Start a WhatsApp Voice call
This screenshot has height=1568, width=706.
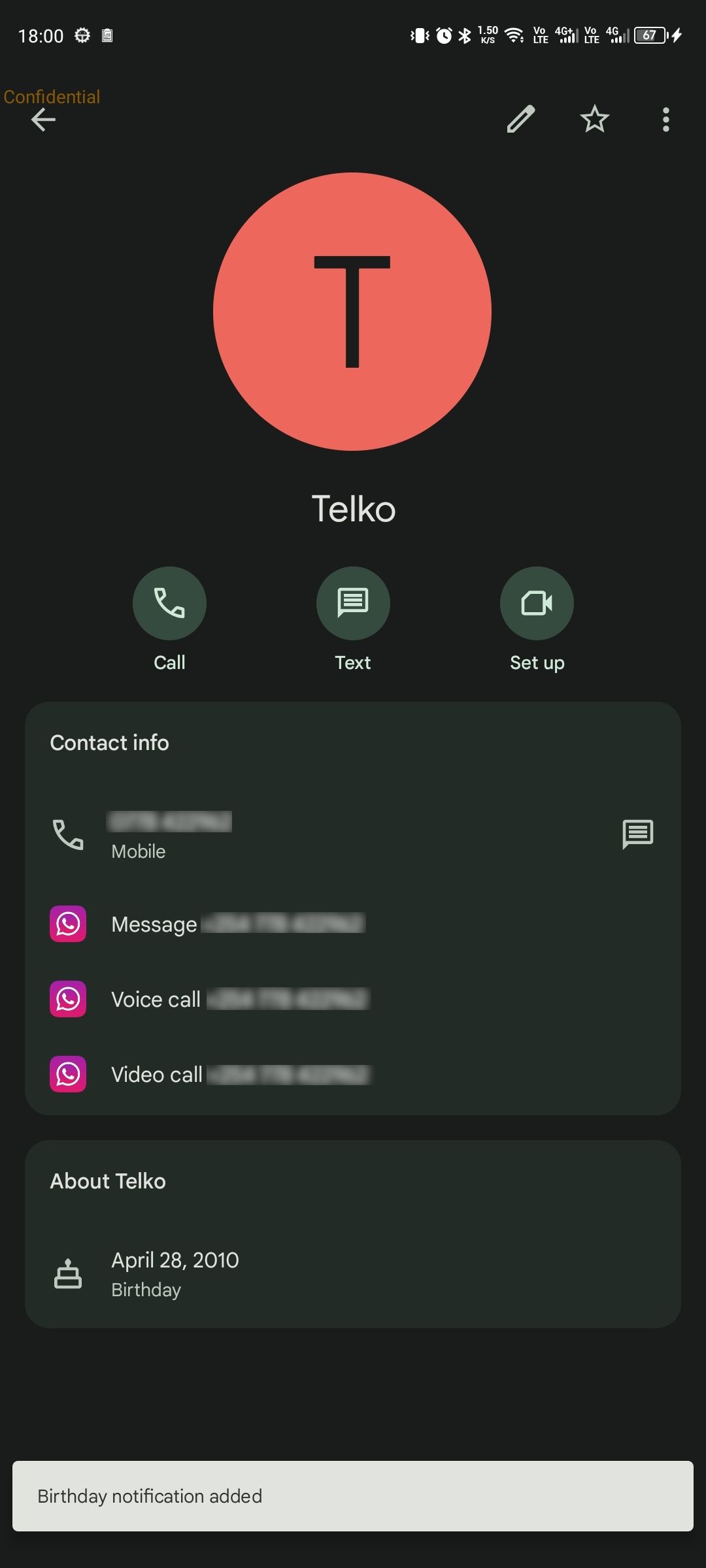pyautogui.click(x=67, y=999)
